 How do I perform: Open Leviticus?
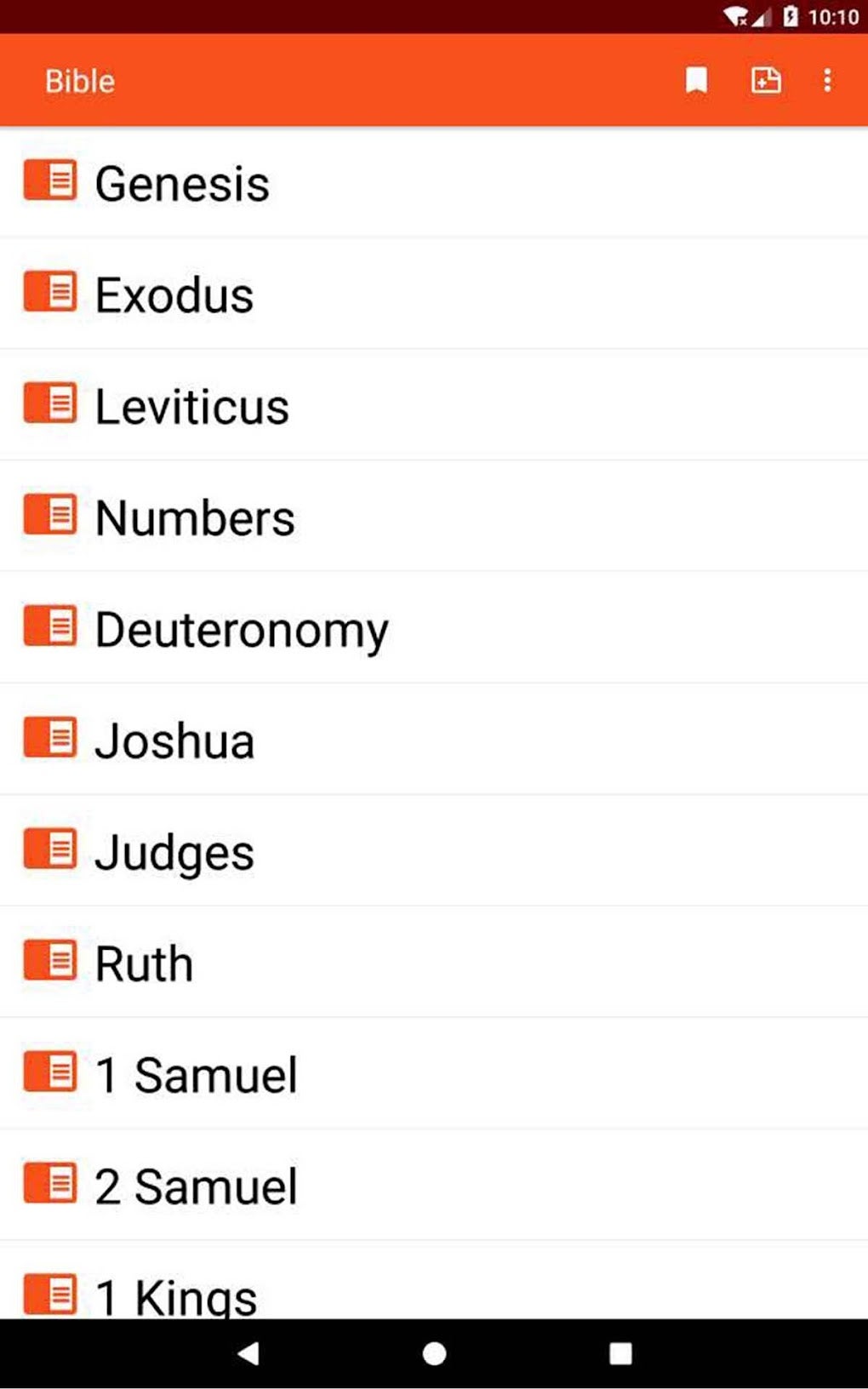click(x=192, y=407)
